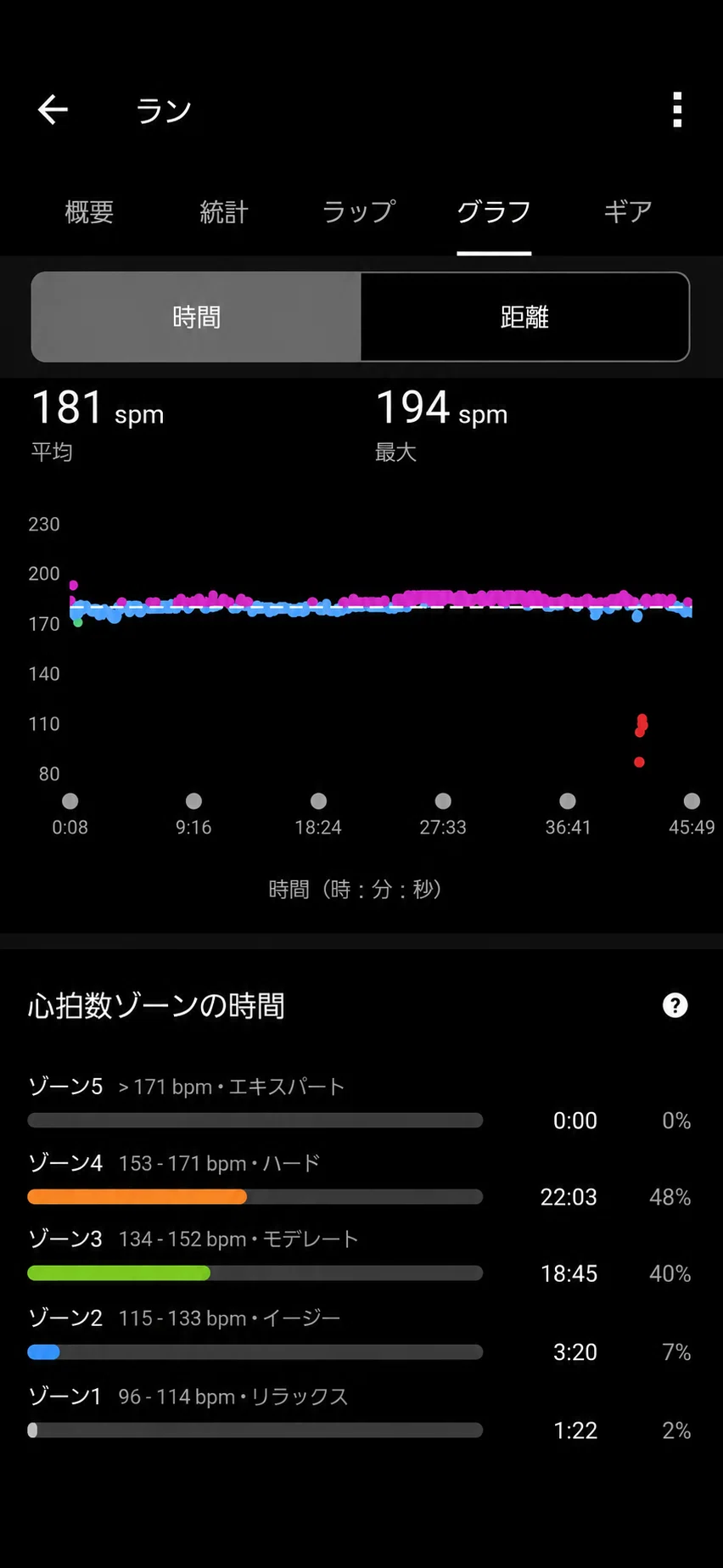Select the 時間 segment
Screen dimensions: 723x1568
(196, 317)
